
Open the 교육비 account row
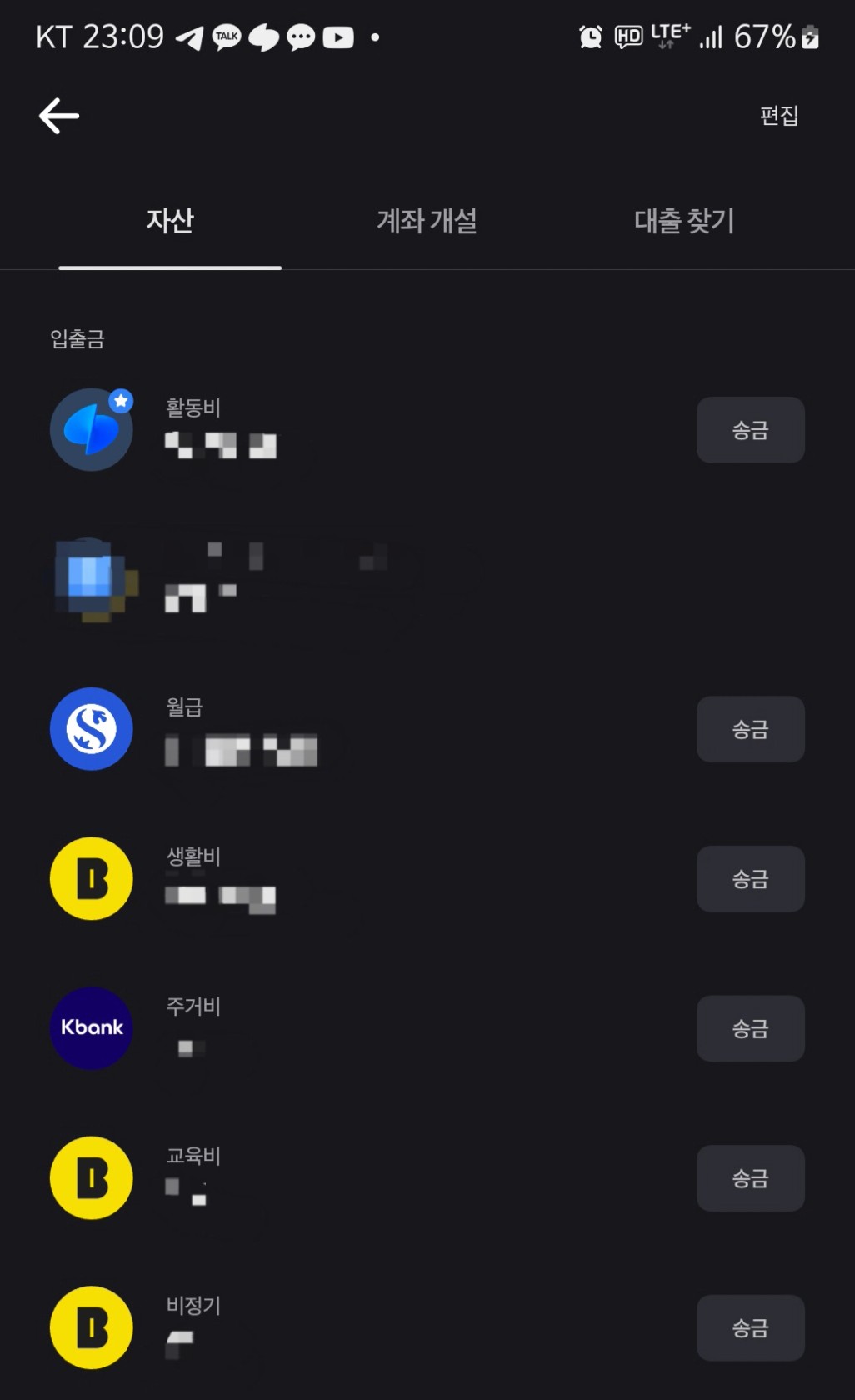click(333, 1177)
